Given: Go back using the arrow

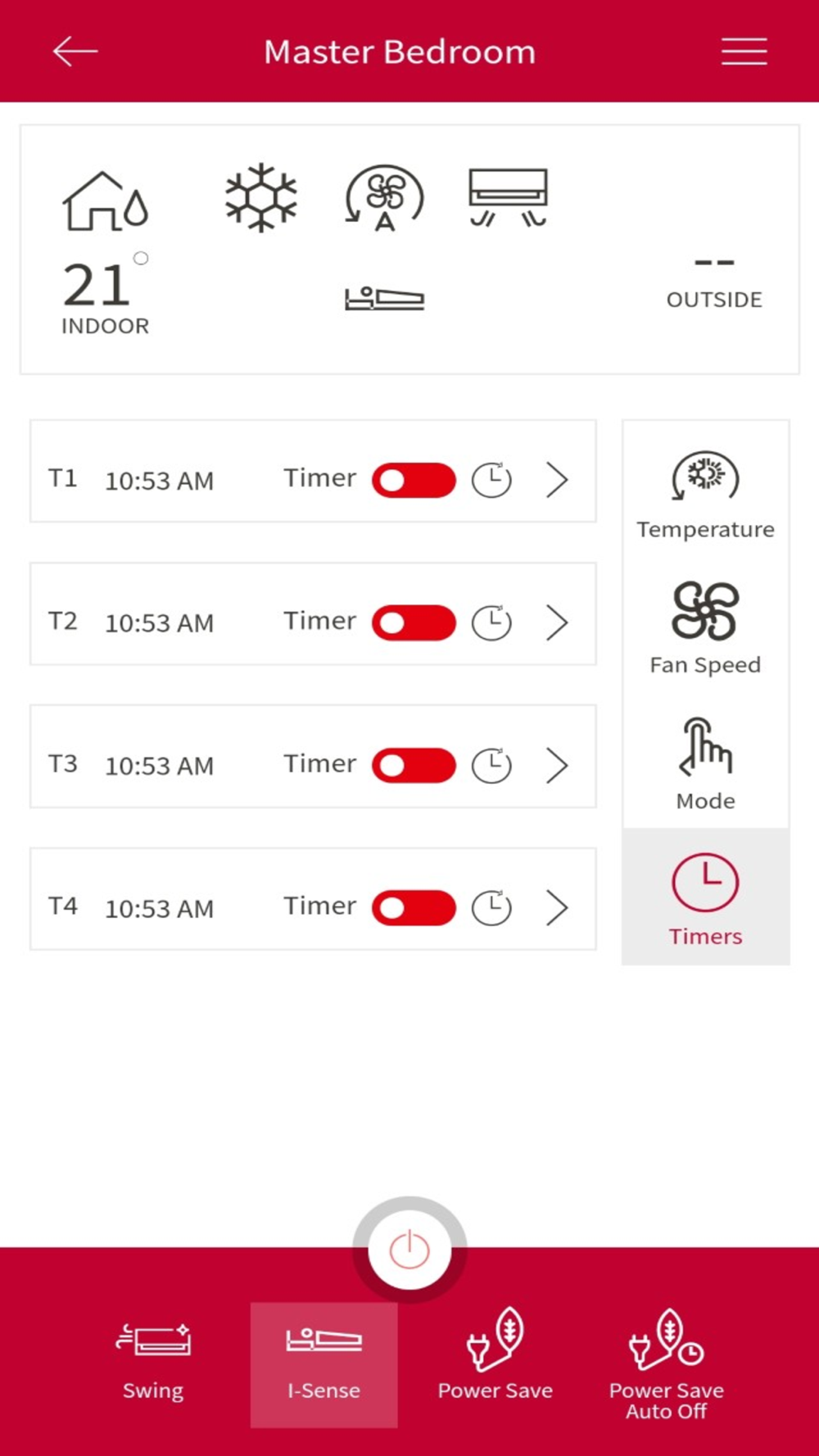Looking at the screenshot, I should point(75,52).
